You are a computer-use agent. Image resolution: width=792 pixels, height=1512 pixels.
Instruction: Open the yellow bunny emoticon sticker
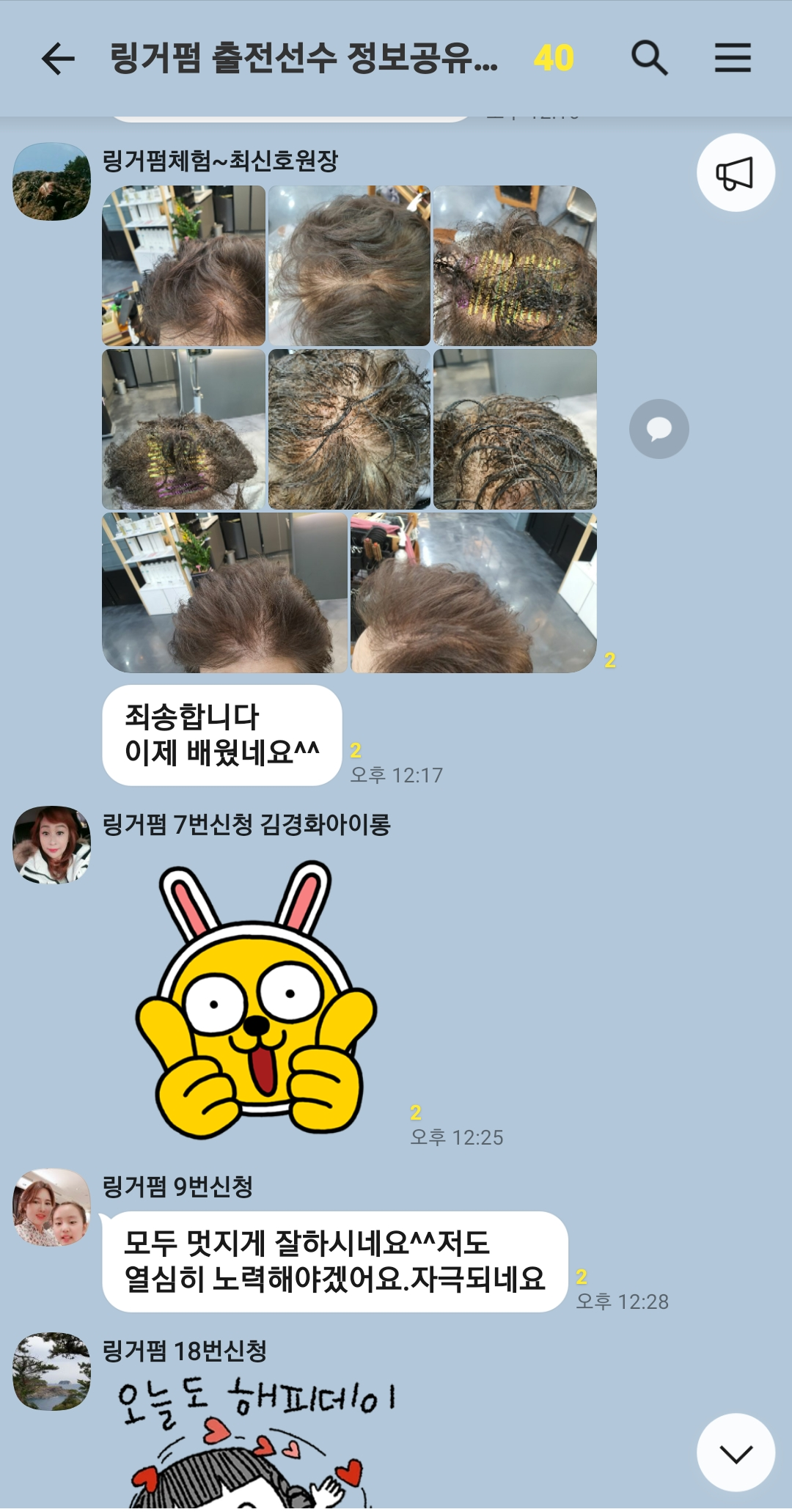[256, 999]
